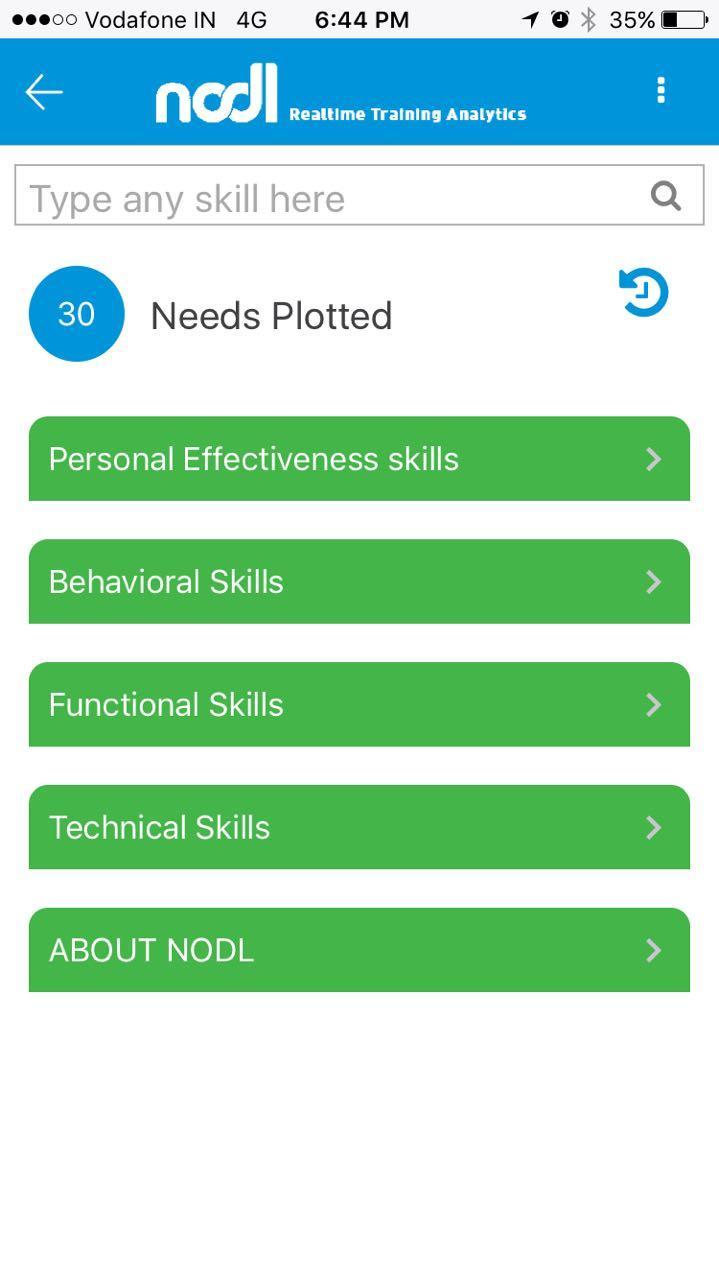Go back using the arrow

44,92
